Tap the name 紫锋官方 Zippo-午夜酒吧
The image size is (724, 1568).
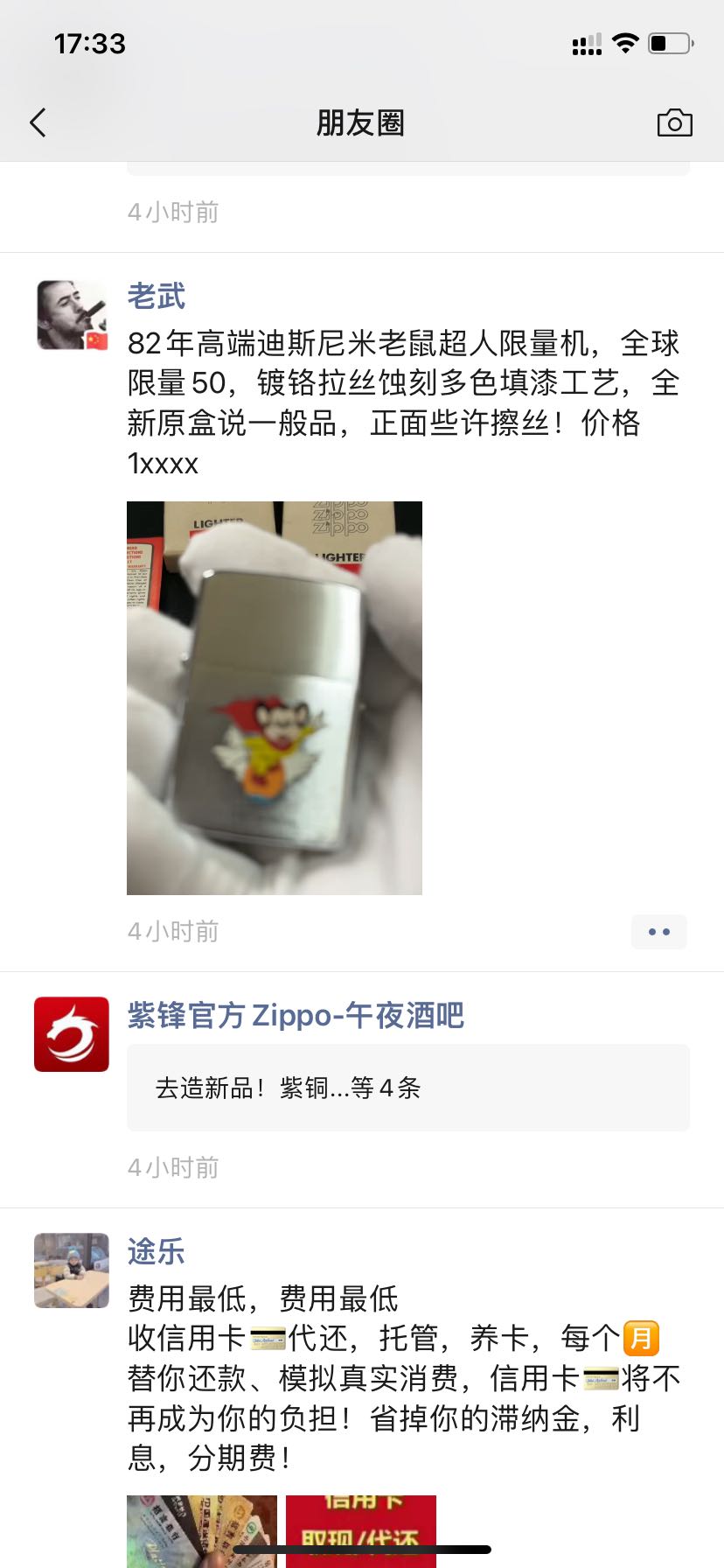(296, 1016)
